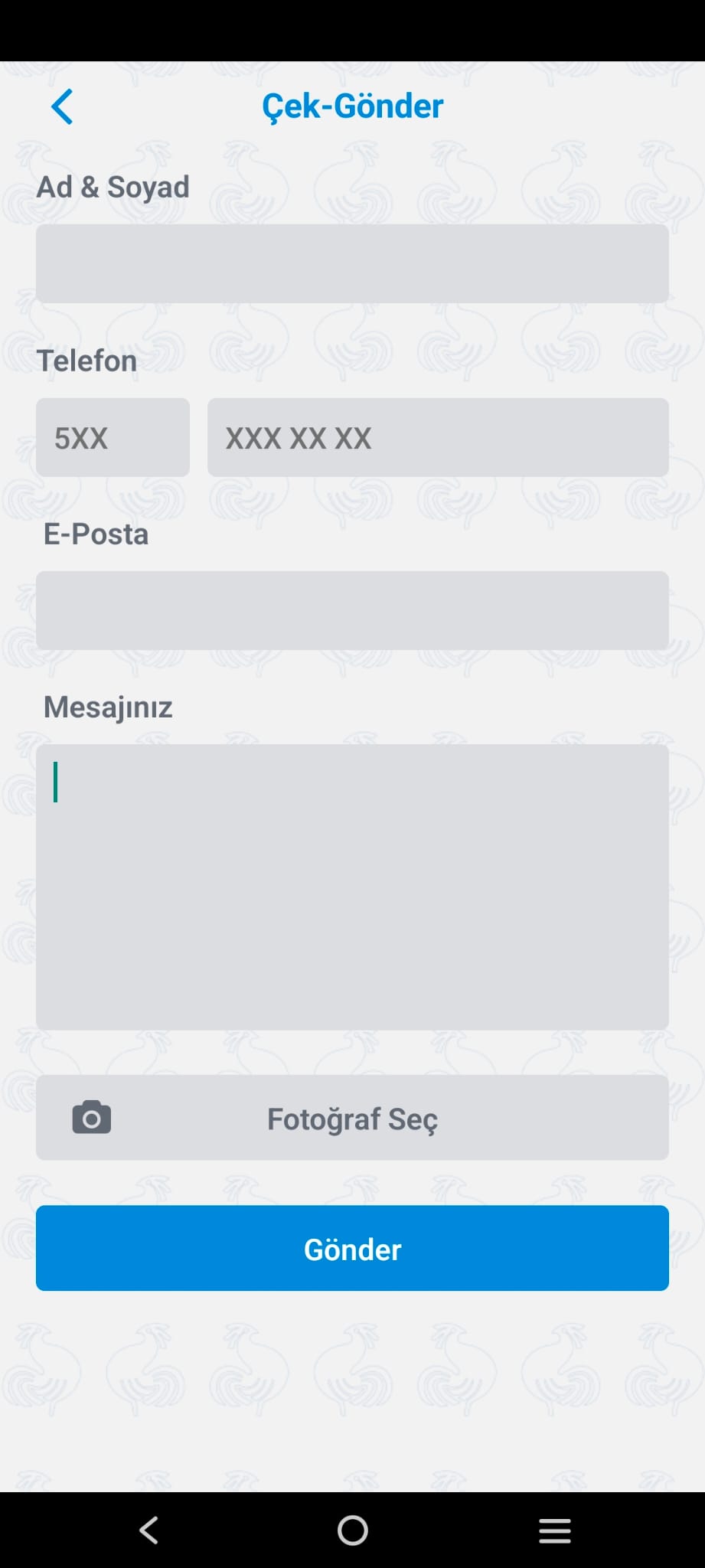Go back using the blue arrow
The width and height of the screenshot is (705, 1568).
click(62, 106)
